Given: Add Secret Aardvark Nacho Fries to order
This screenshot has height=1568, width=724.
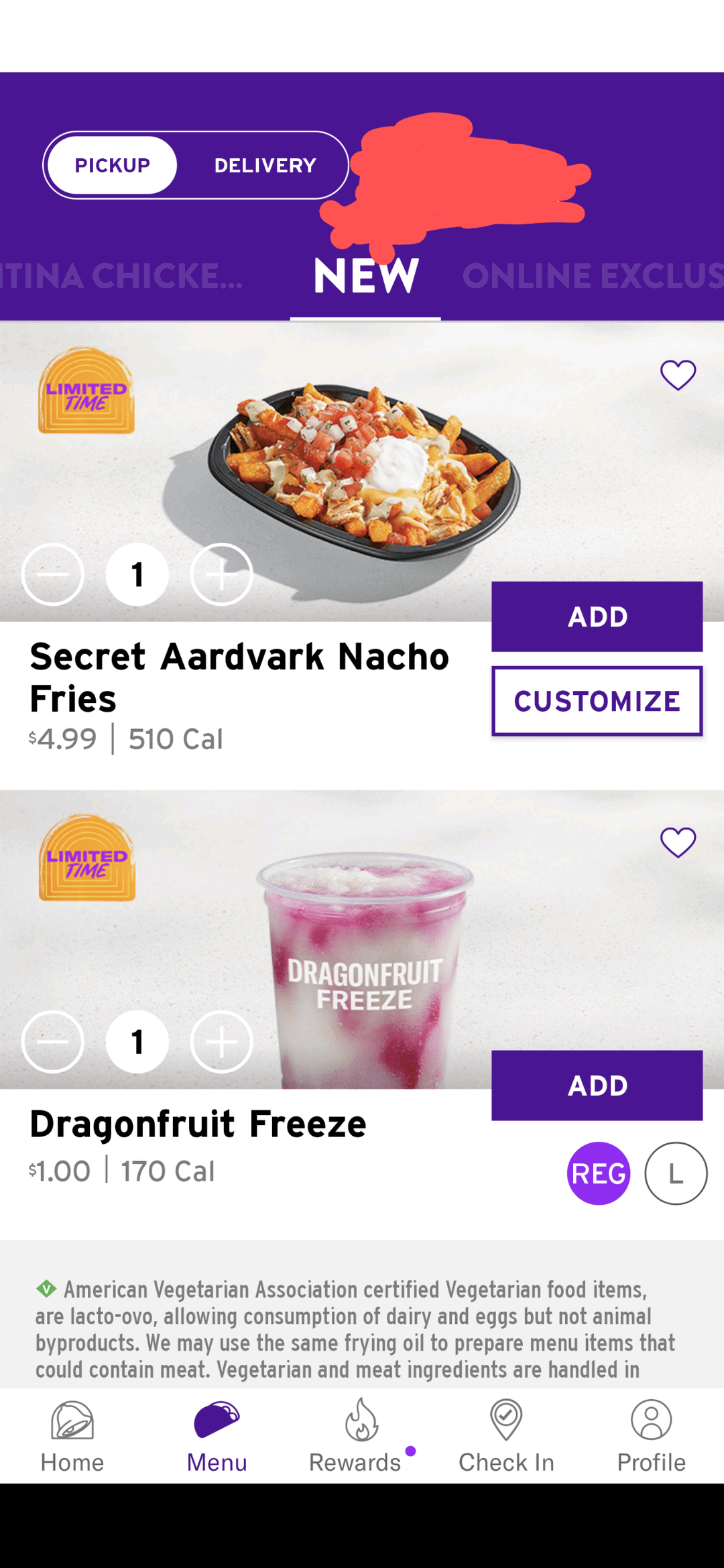Looking at the screenshot, I should 597,616.
